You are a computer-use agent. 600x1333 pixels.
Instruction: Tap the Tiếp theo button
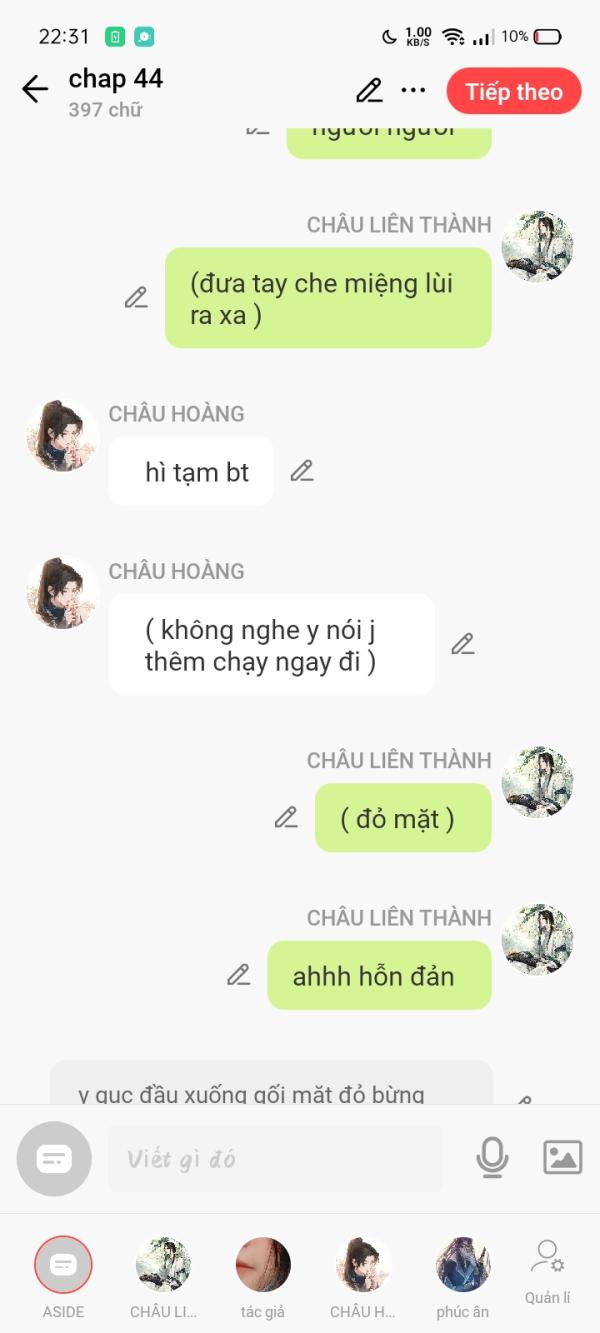[514, 91]
